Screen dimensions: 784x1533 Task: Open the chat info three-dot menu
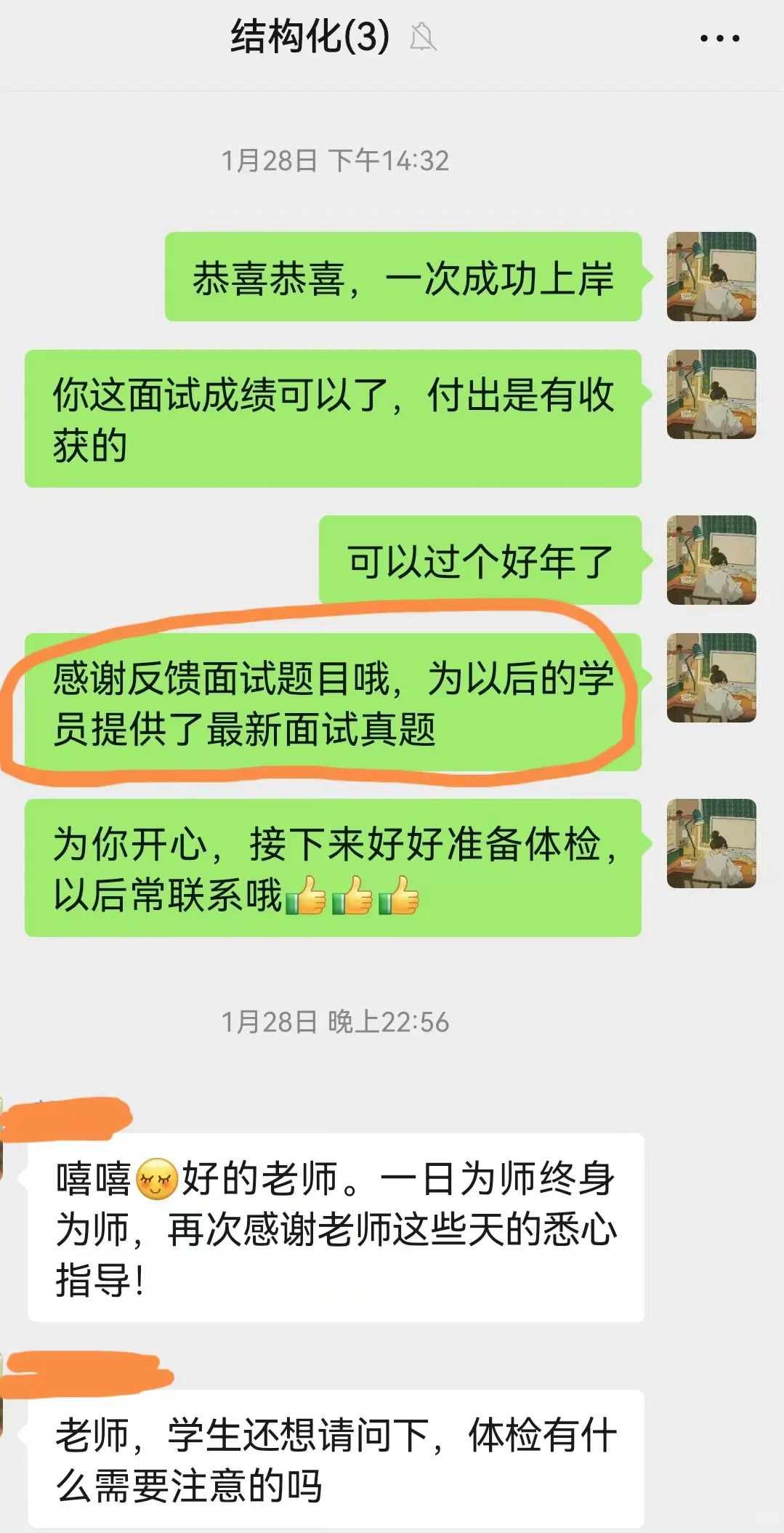(x=719, y=38)
